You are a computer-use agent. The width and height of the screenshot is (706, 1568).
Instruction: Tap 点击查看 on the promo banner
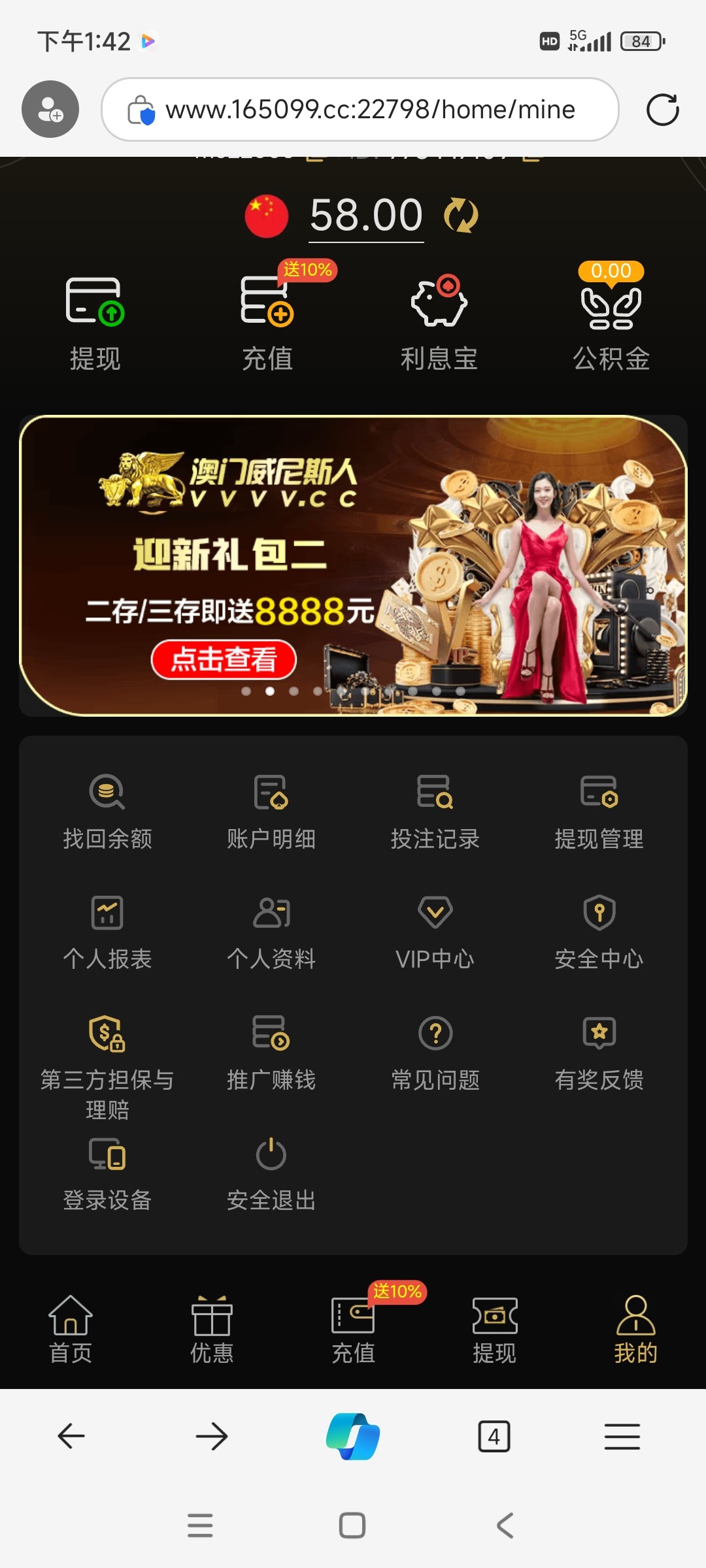point(224,659)
